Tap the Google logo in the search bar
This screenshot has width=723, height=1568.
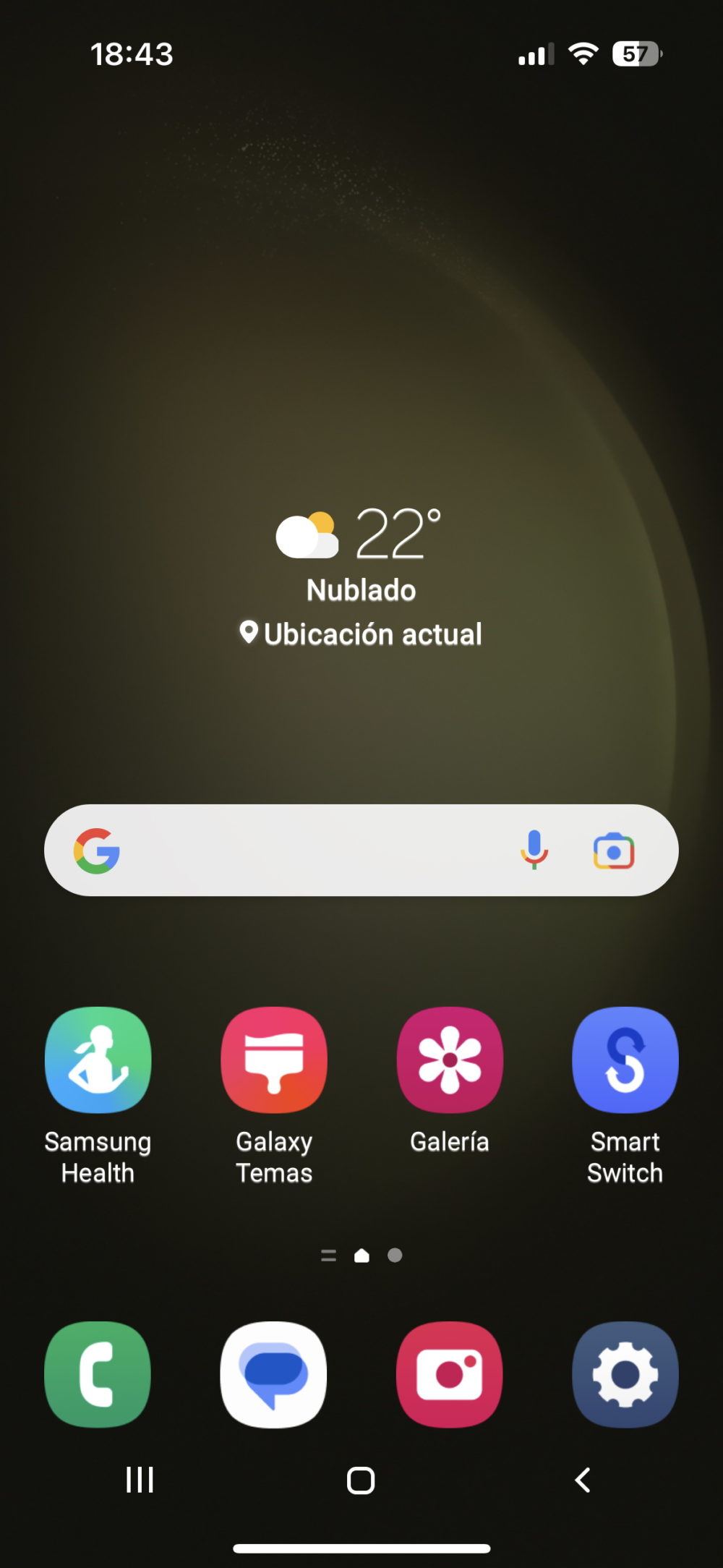[x=98, y=851]
